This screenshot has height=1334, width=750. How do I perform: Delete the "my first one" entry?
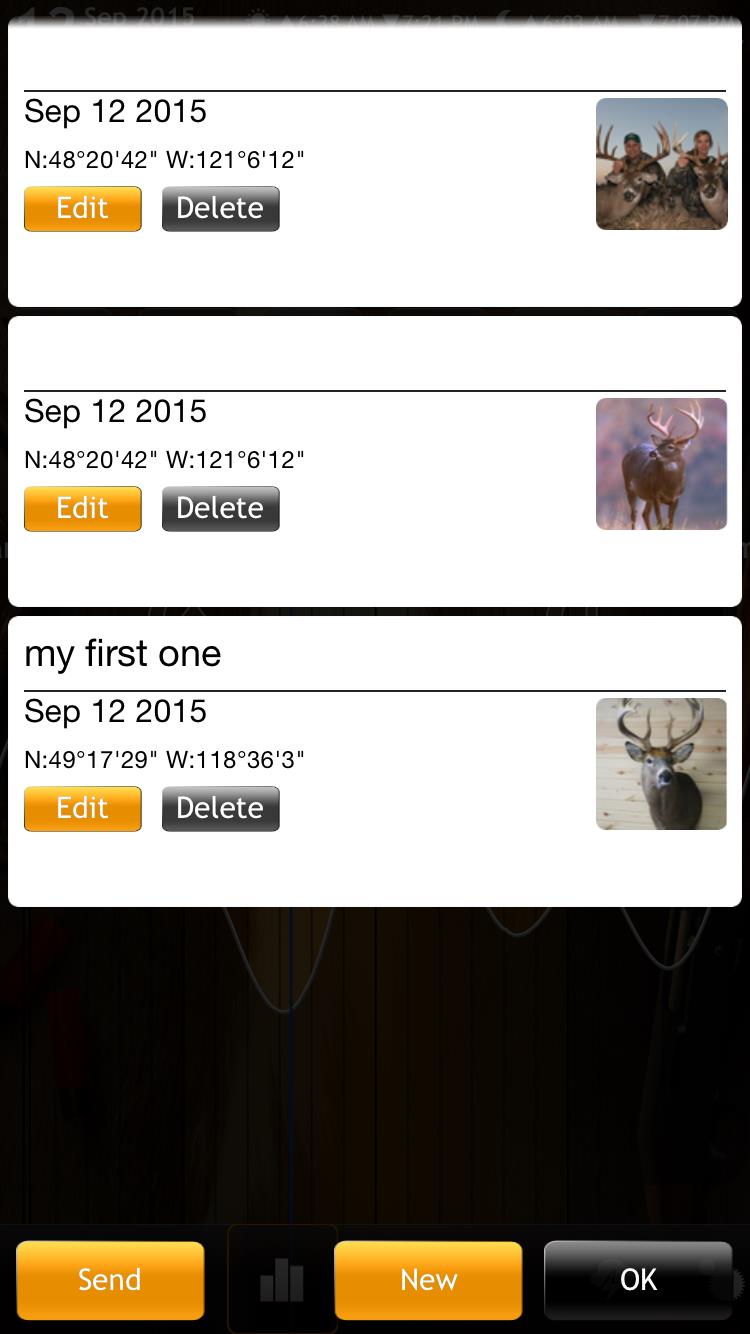(x=221, y=809)
